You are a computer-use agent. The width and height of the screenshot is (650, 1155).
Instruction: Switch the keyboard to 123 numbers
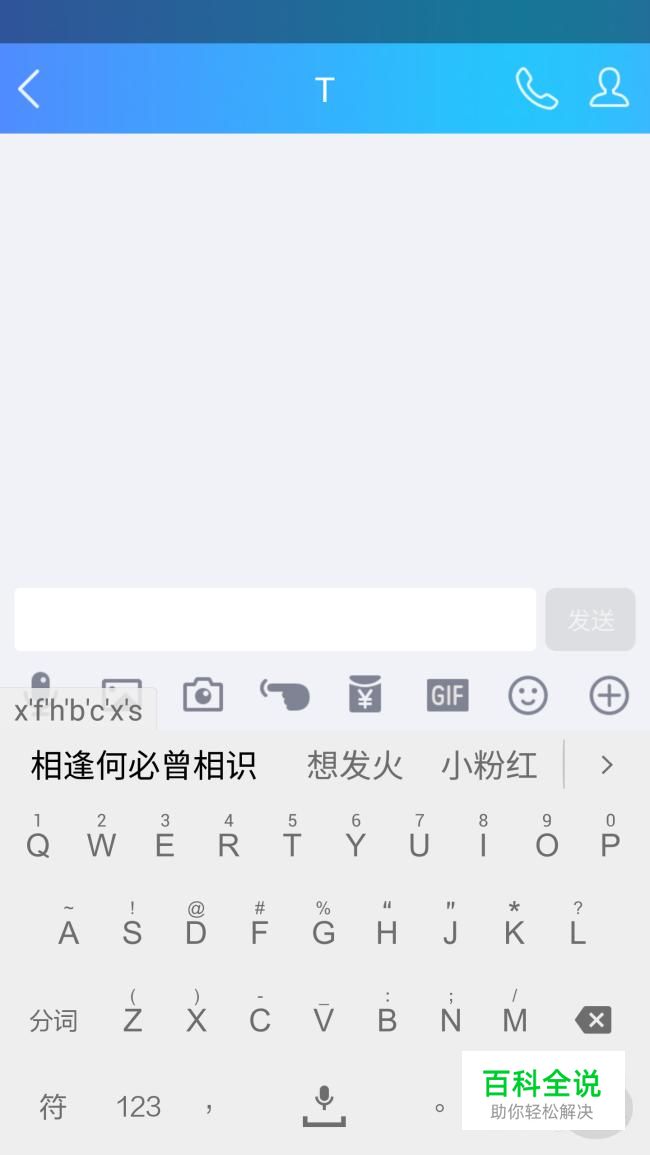coord(138,1107)
